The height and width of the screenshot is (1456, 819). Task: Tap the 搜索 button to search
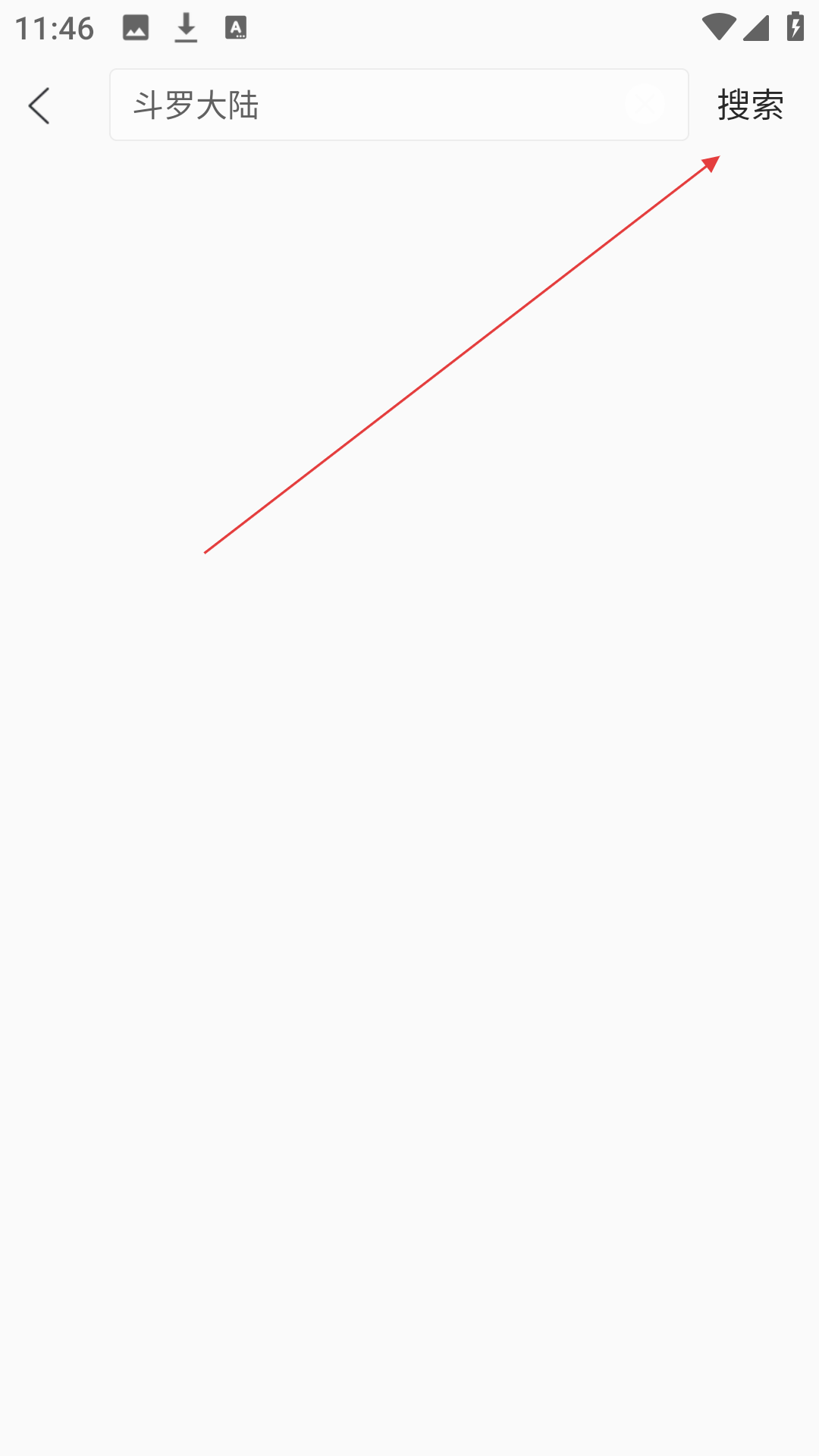751,105
